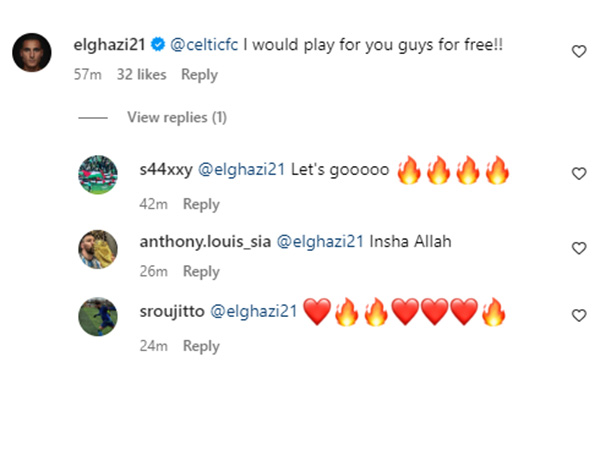This screenshot has width=600, height=450.
Task: Reply to elghazi21's comment
Action: point(200,74)
